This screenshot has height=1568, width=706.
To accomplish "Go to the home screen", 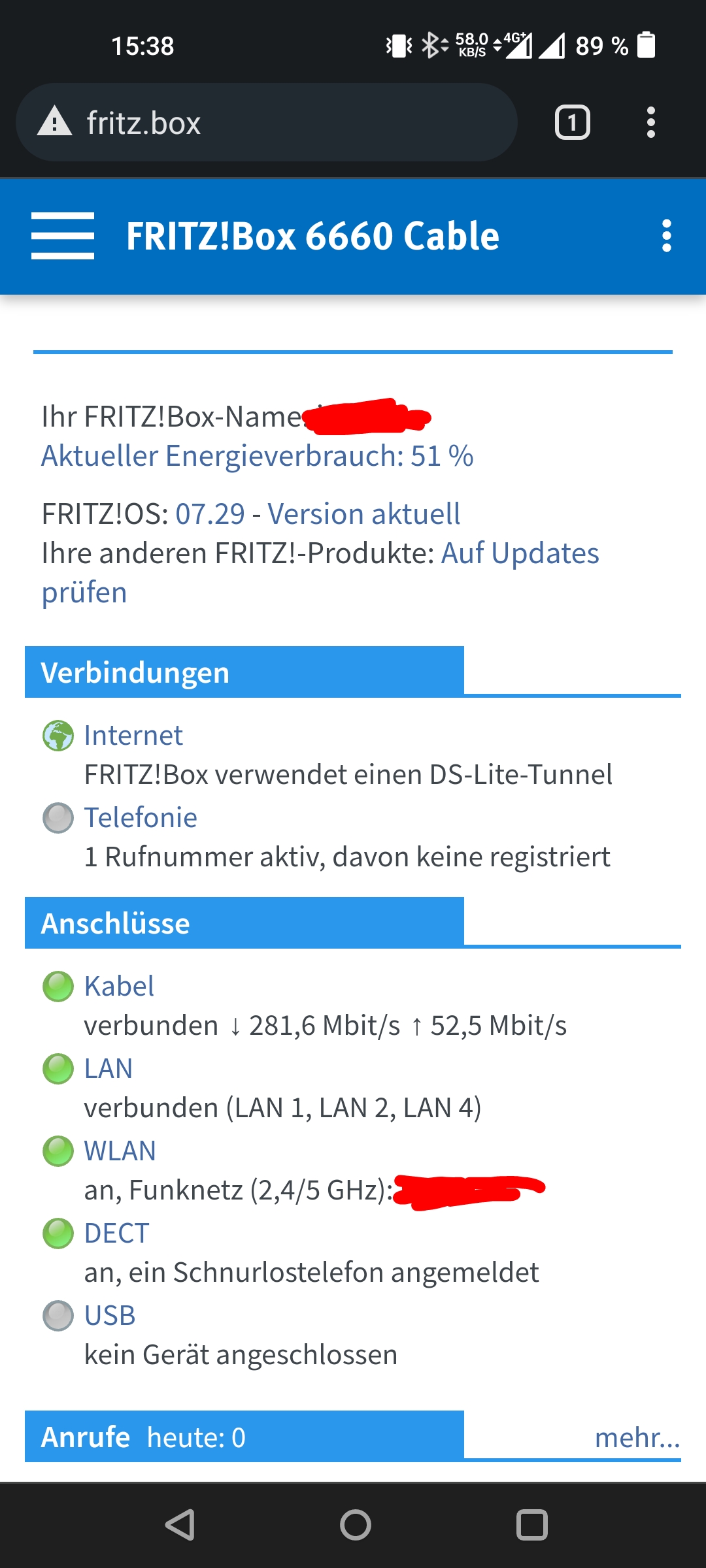I will coord(355,1525).
